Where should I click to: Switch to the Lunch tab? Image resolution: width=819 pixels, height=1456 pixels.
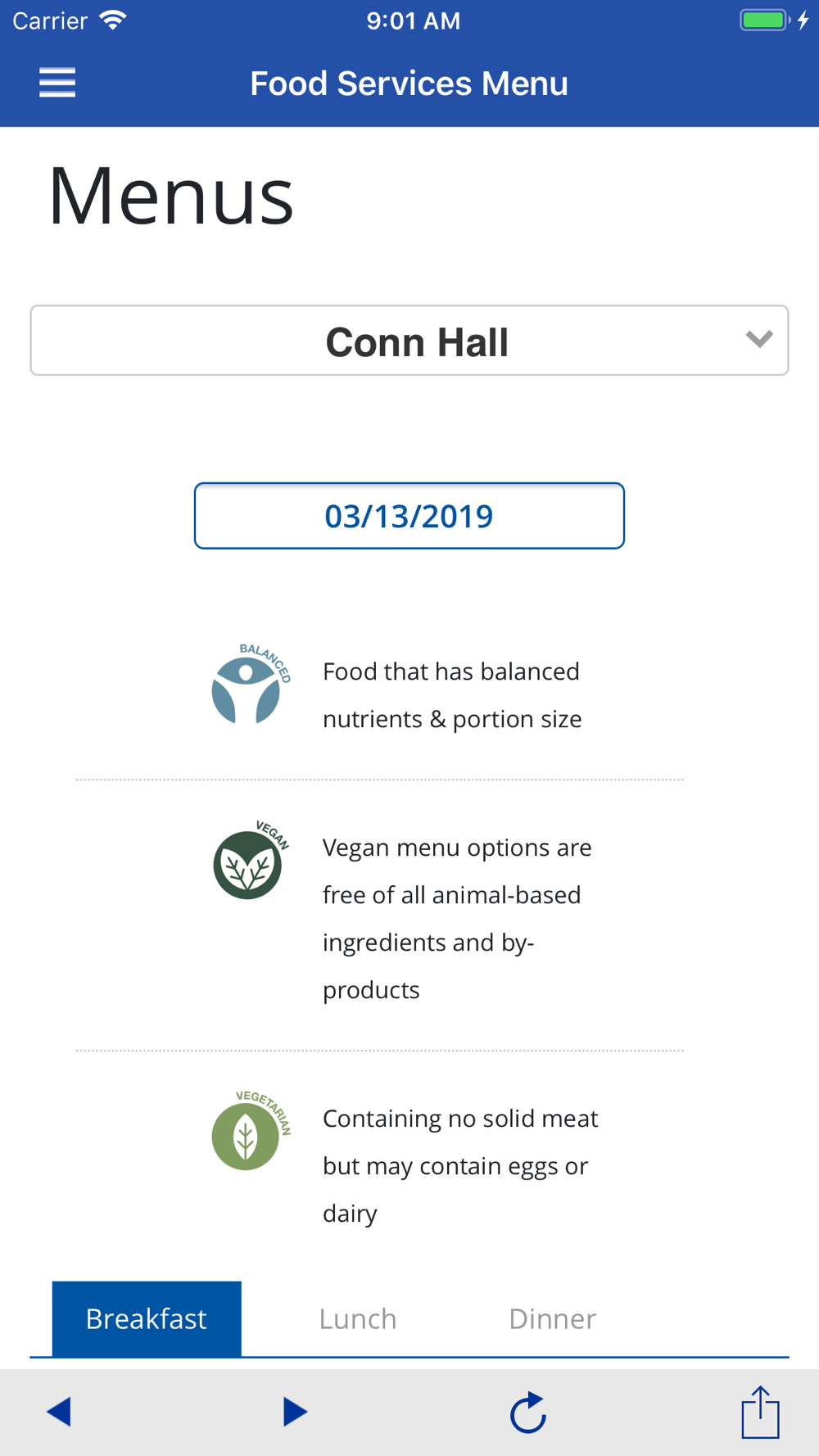pyautogui.click(x=358, y=1318)
